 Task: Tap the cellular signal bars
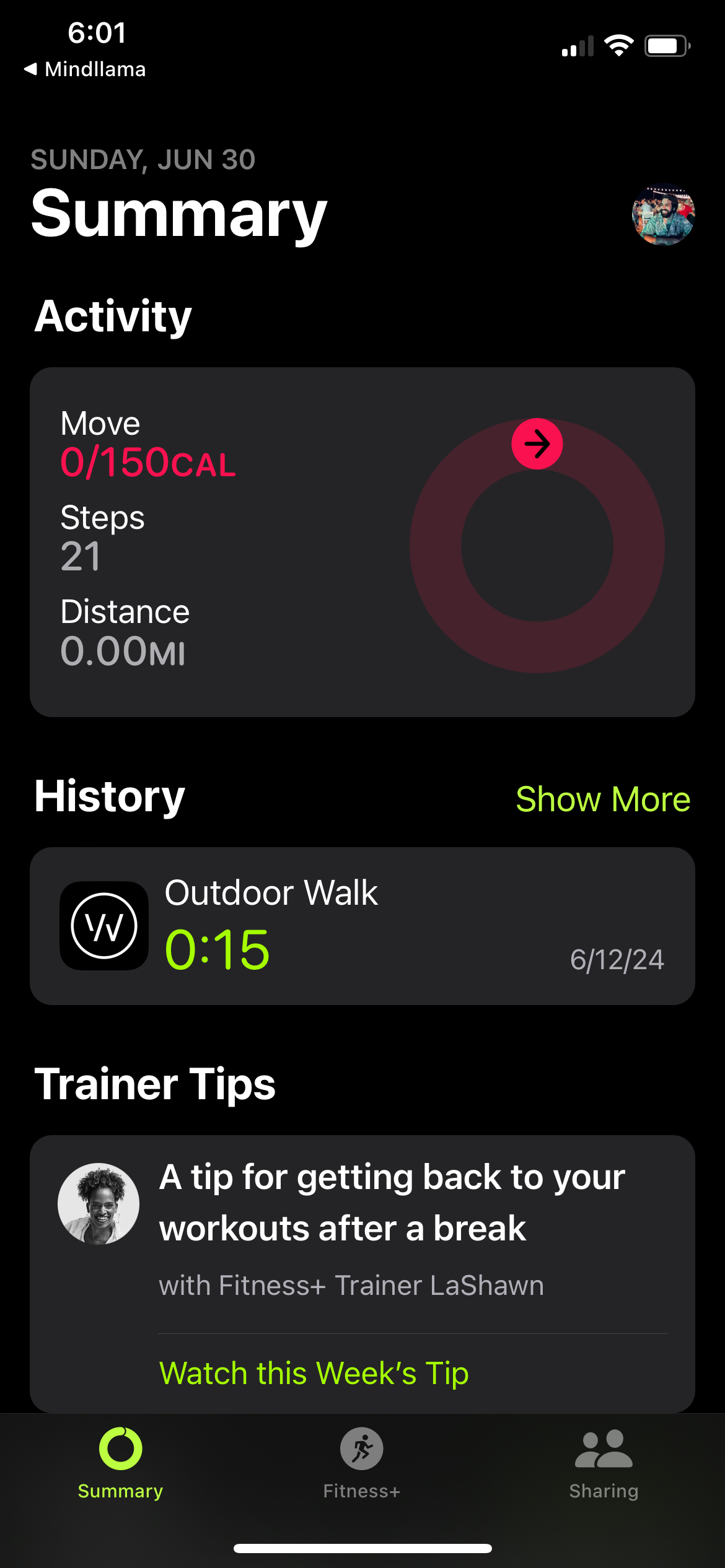[576, 45]
